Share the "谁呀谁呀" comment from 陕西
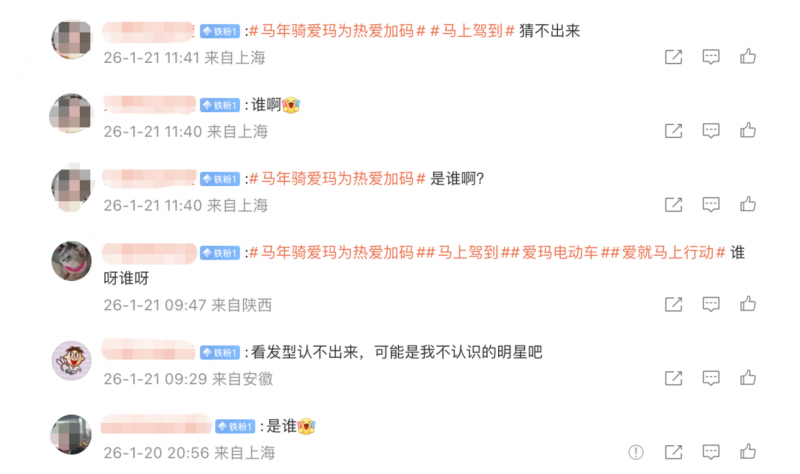The image size is (800, 474). pyautogui.click(x=673, y=305)
